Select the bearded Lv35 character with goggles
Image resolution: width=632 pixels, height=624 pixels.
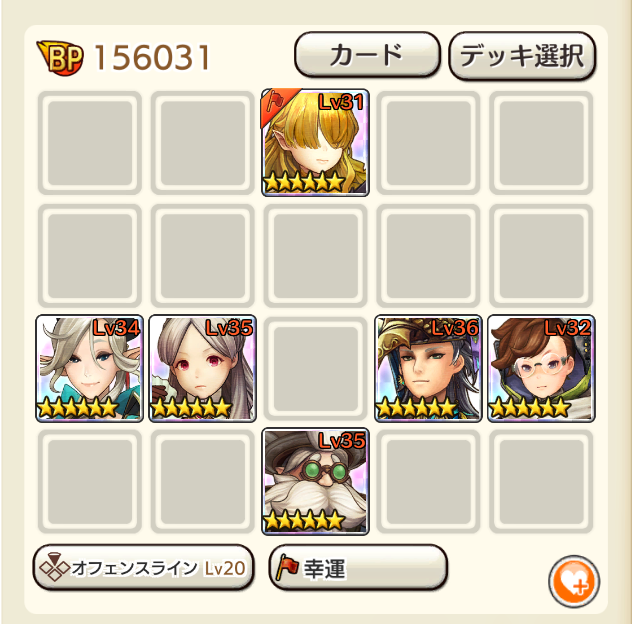coord(315,481)
